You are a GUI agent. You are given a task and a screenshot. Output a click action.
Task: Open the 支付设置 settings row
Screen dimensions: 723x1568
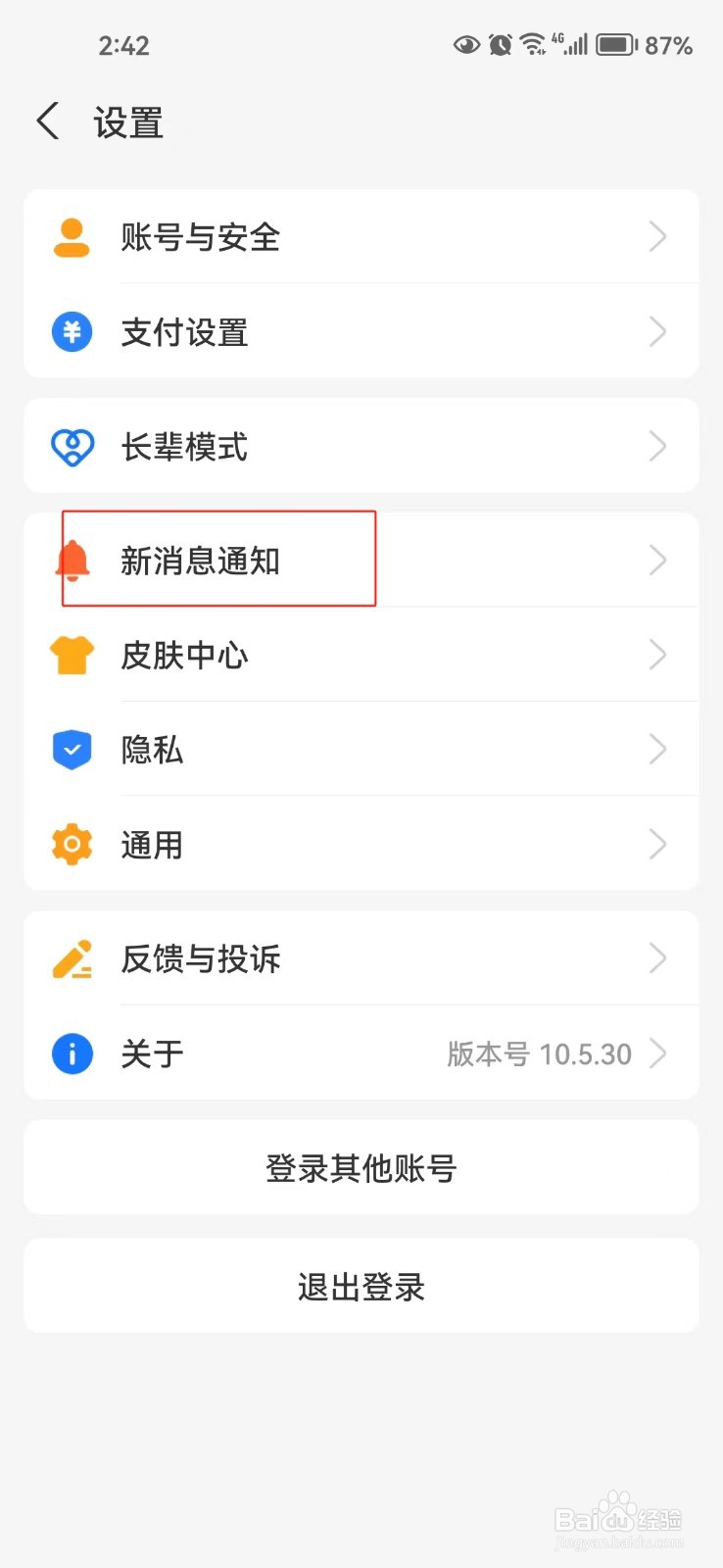pyautogui.click(x=361, y=331)
